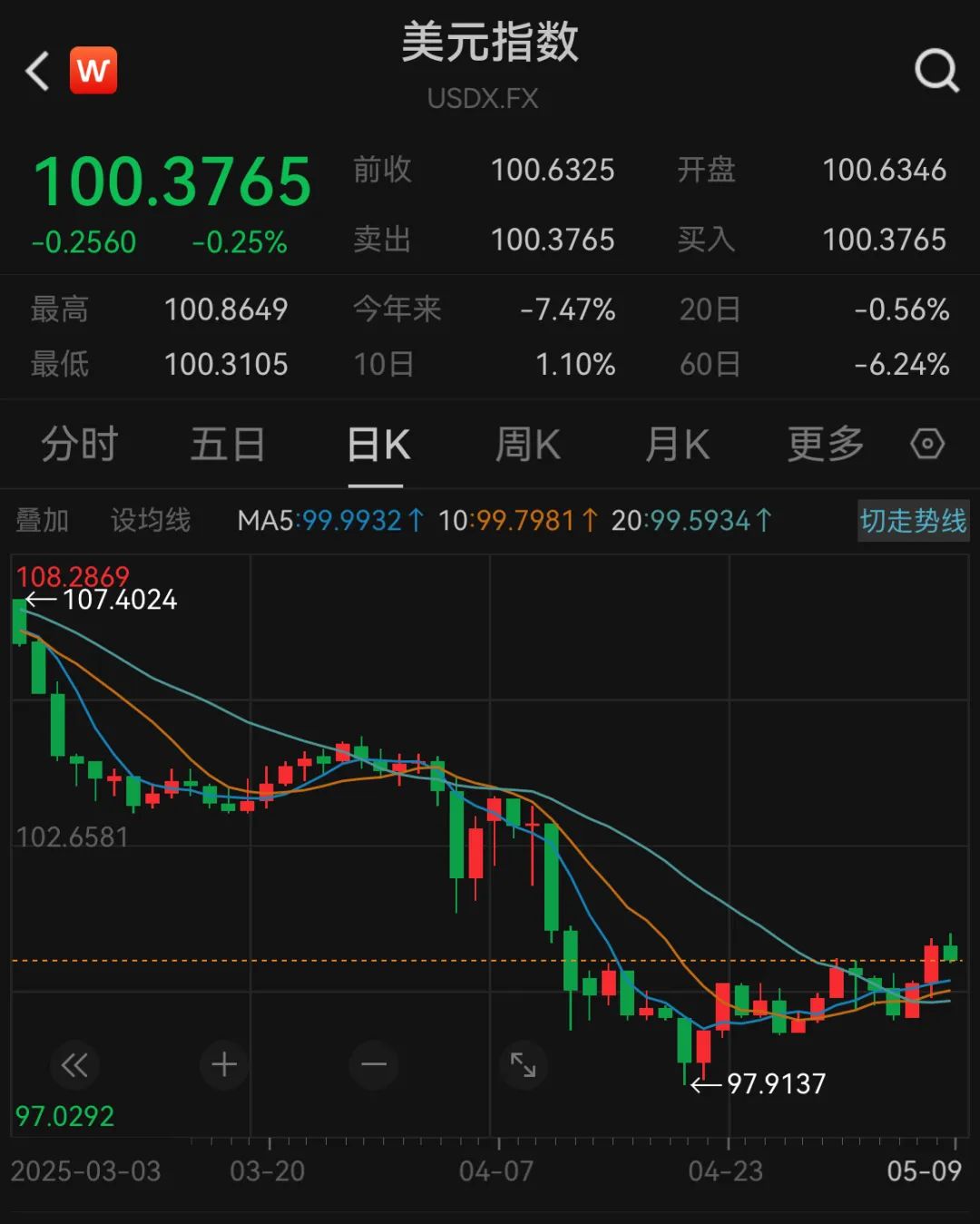
Task: Open 设均线 moving average settings
Action: [x=151, y=520]
